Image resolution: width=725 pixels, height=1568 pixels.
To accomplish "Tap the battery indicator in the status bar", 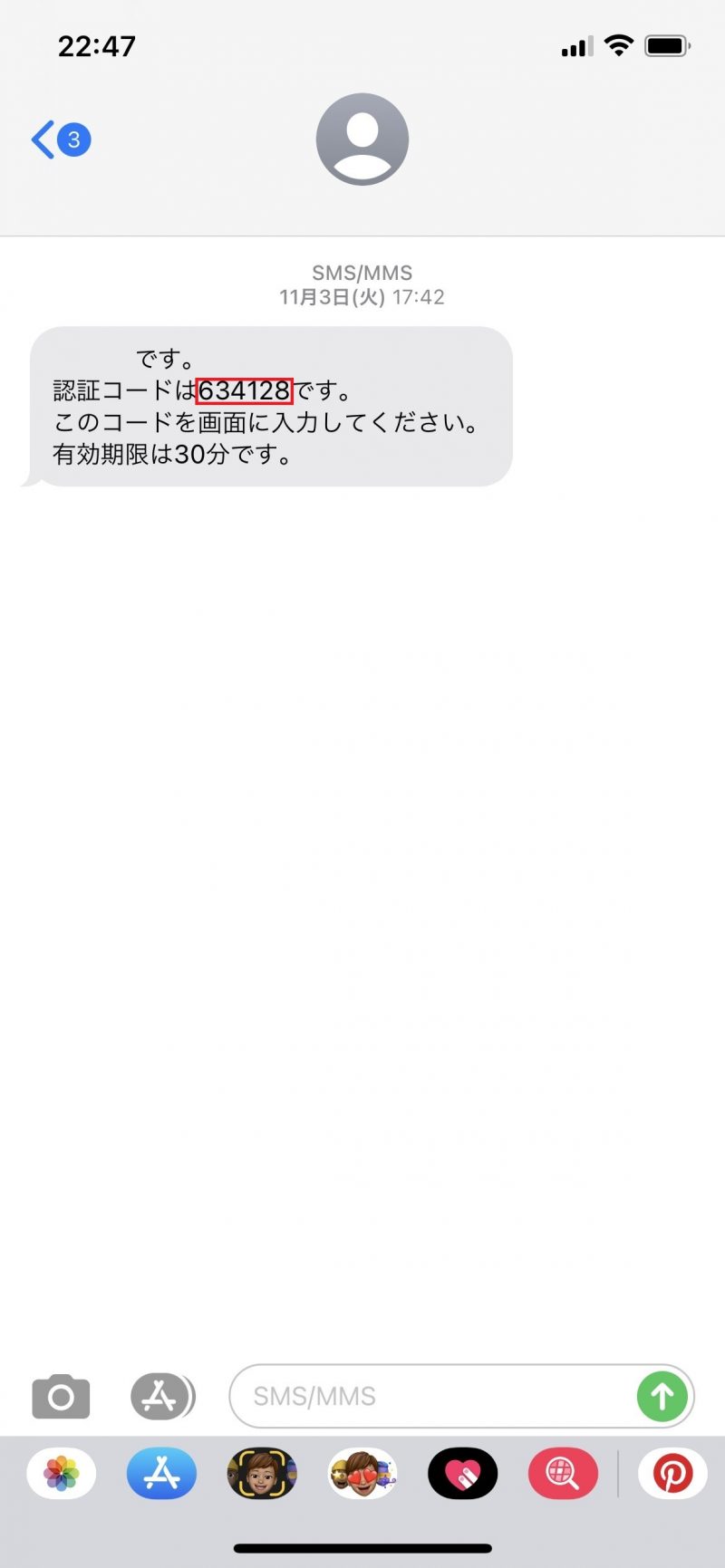I will click(x=666, y=45).
